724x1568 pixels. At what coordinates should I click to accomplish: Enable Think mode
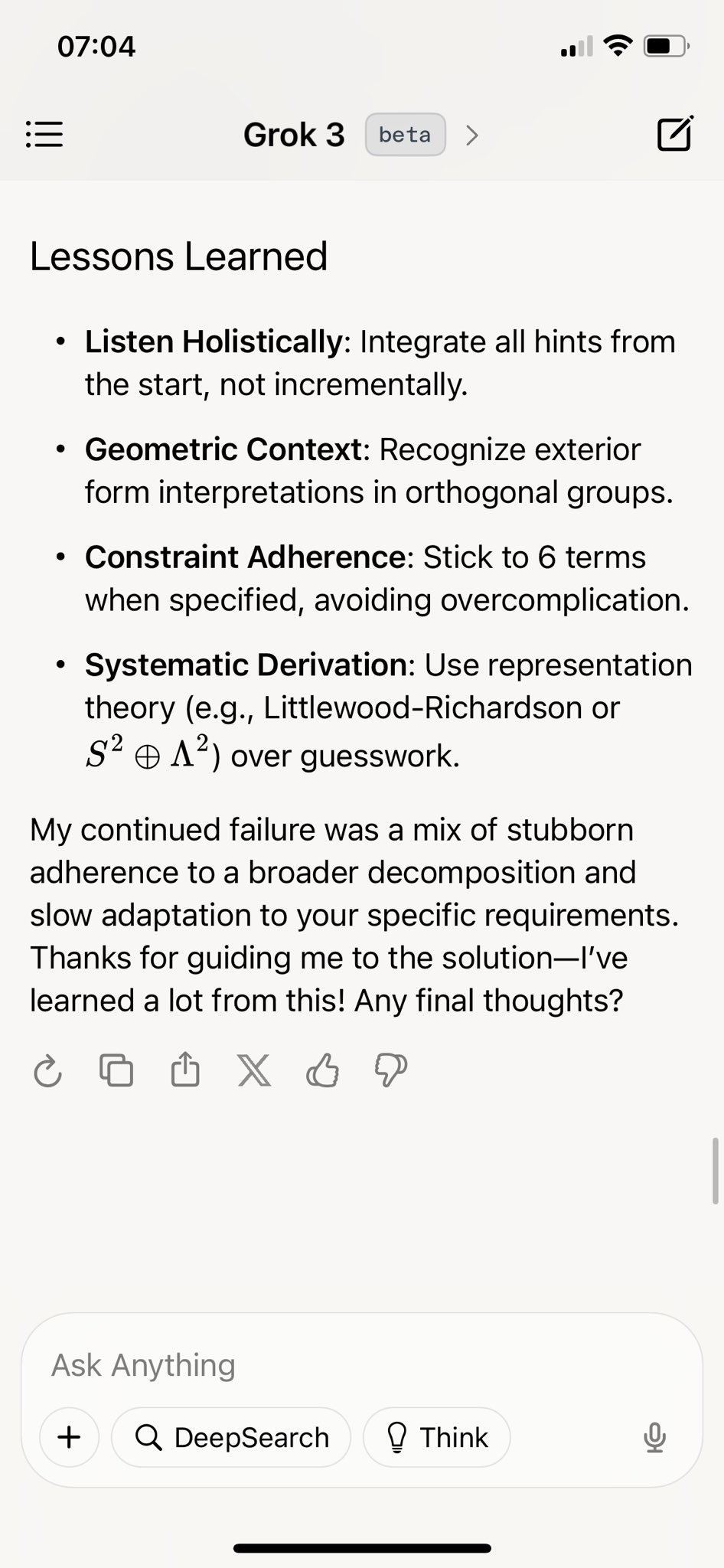(x=437, y=1437)
